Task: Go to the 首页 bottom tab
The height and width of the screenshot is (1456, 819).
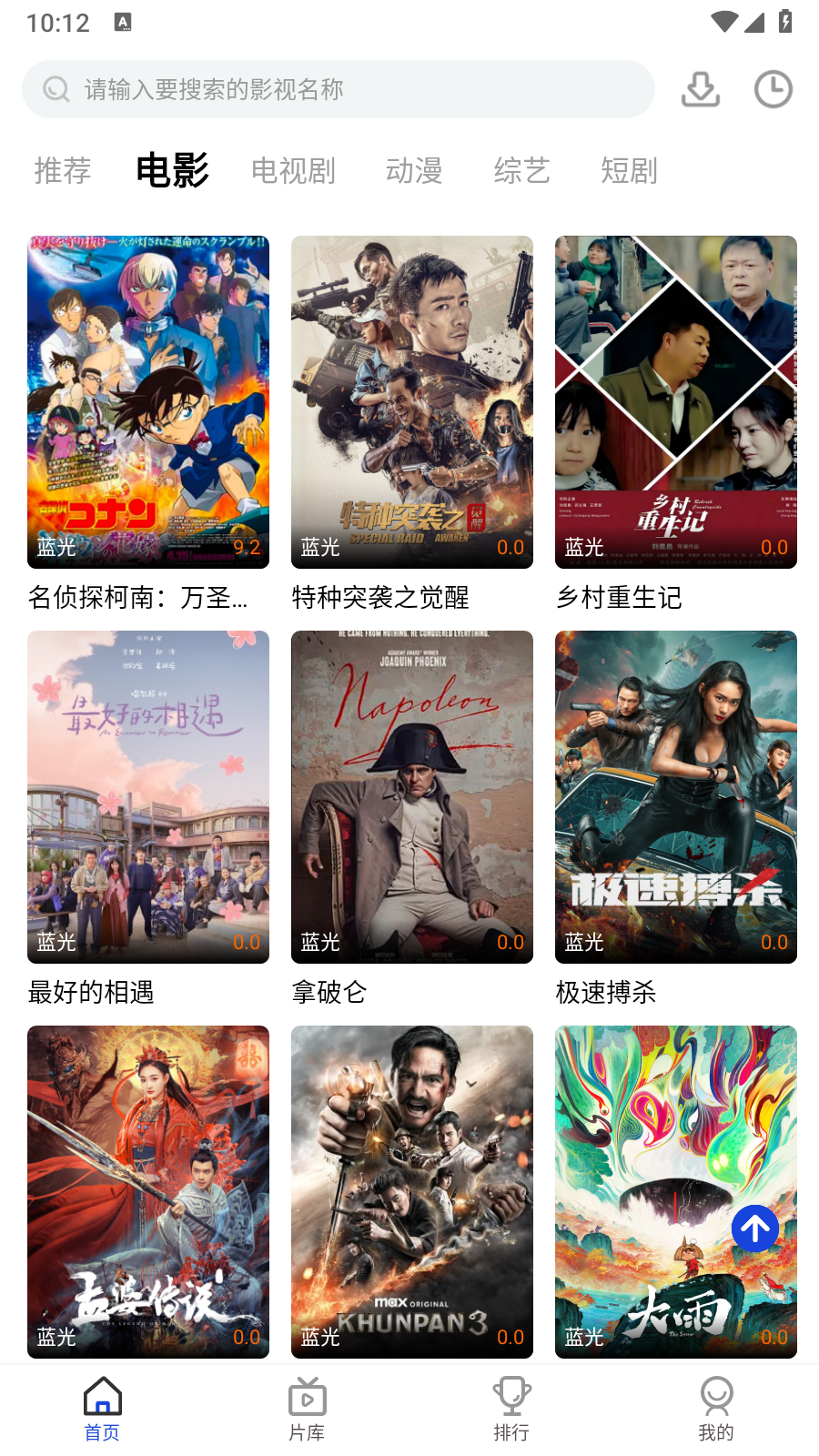Action: click(x=102, y=1409)
